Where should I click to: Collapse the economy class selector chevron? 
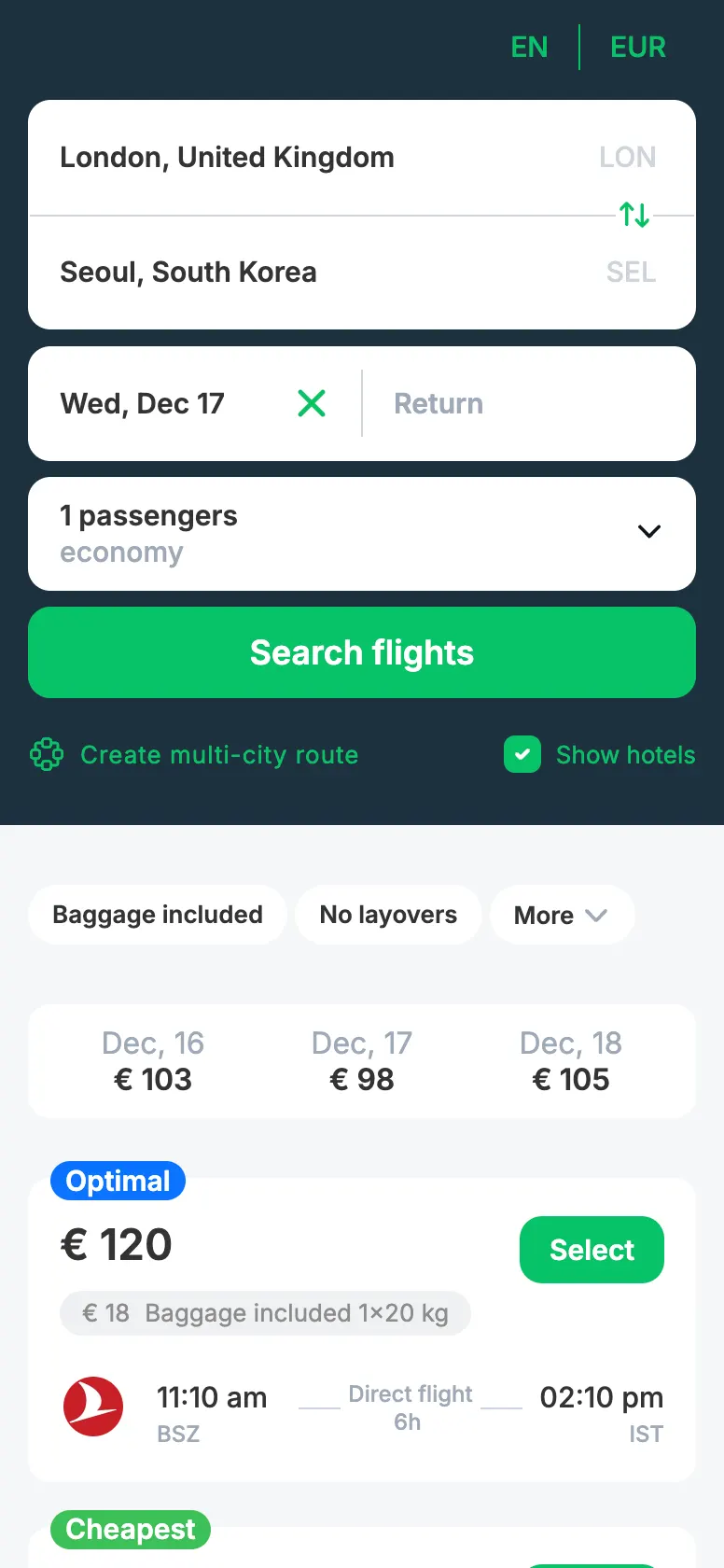[x=648, y=532]
